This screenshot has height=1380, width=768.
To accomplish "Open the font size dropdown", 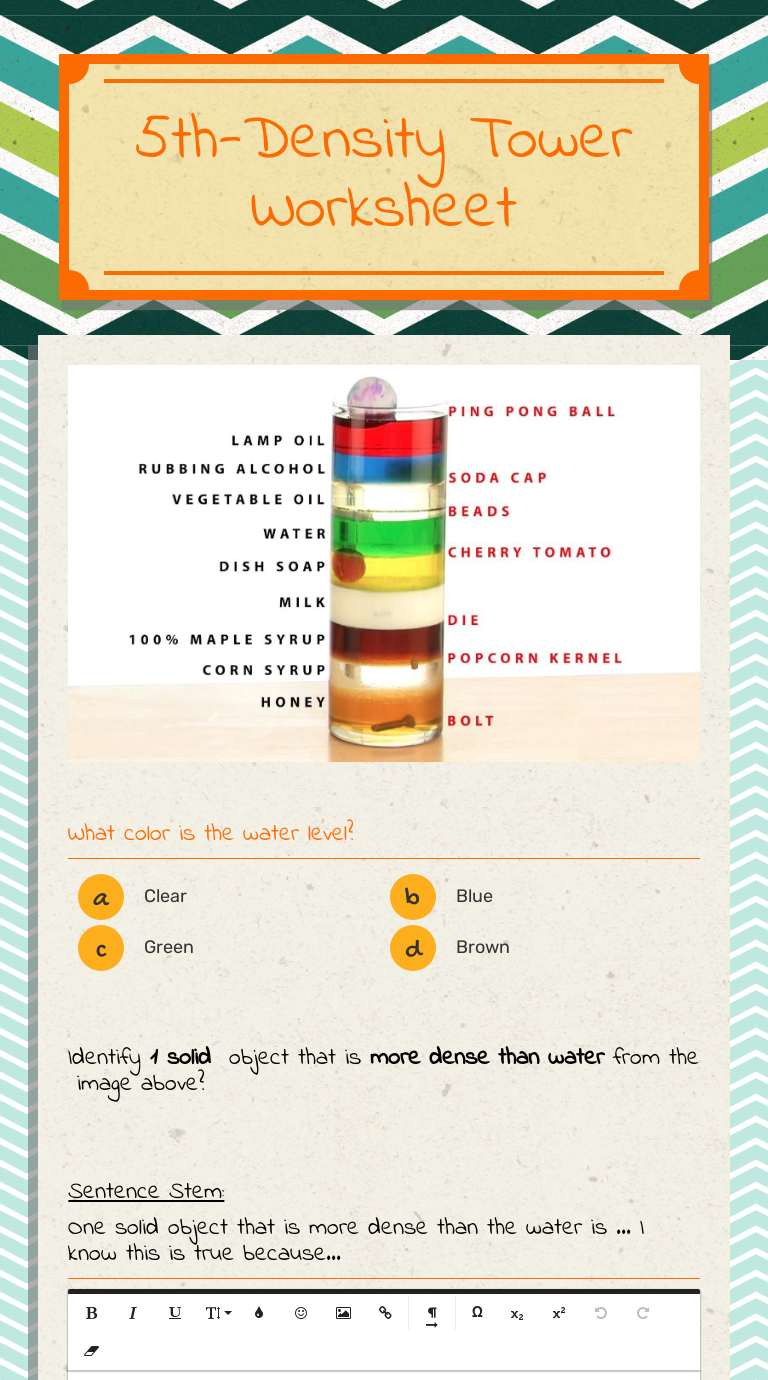I will click(x=218, y=1313).
